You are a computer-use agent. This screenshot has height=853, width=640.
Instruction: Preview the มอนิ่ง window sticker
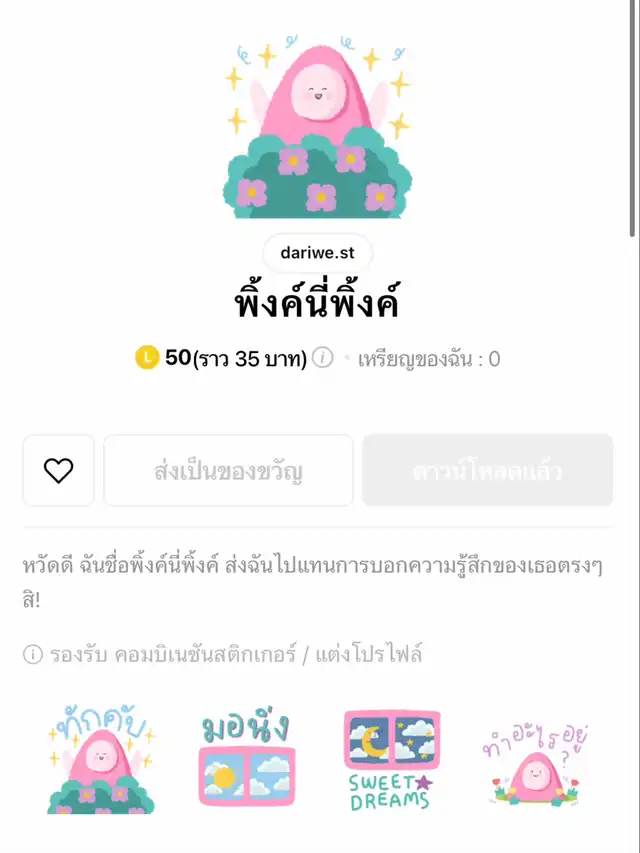246,759
